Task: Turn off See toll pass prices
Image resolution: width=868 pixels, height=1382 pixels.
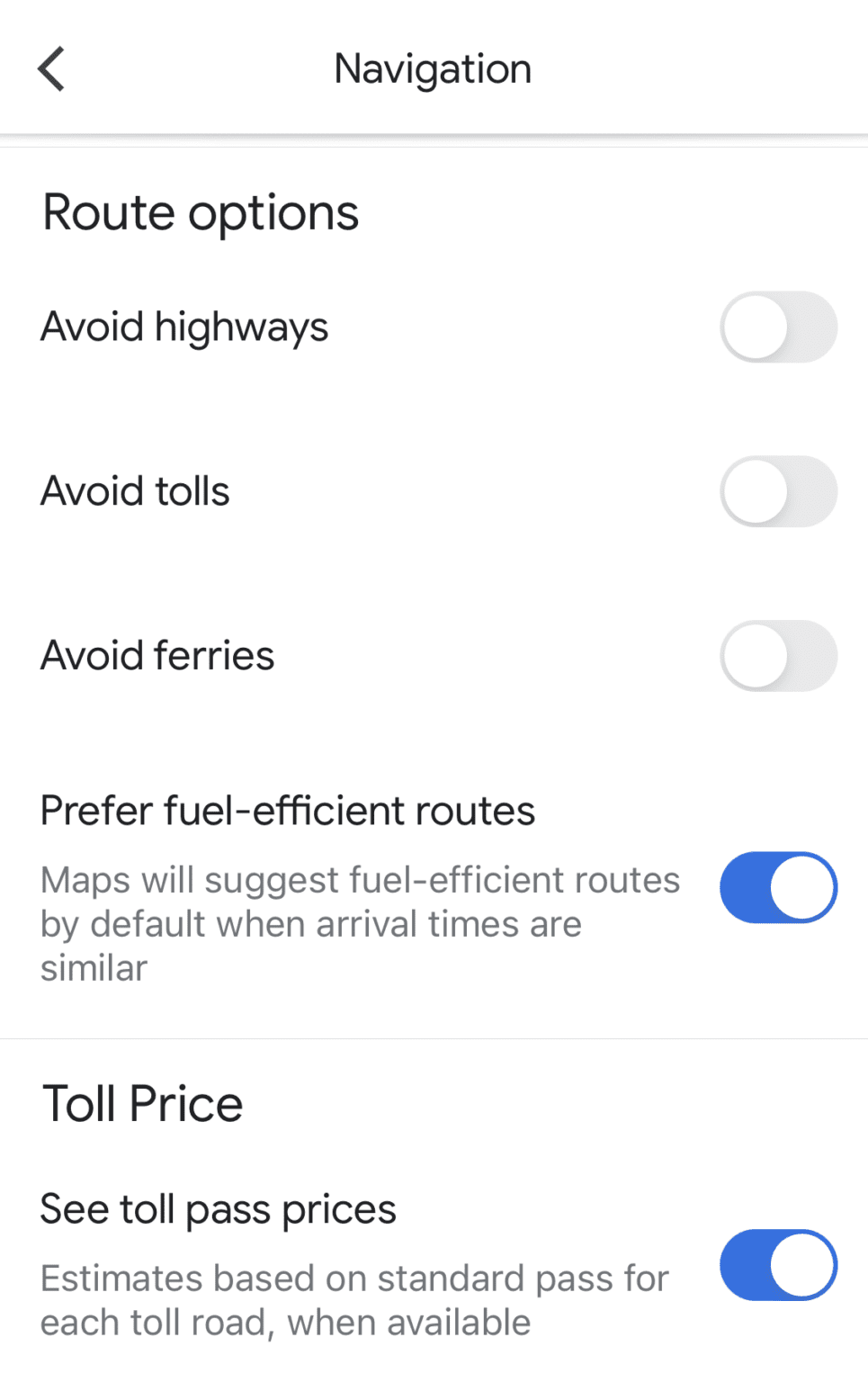Action: pos(778,1264)
